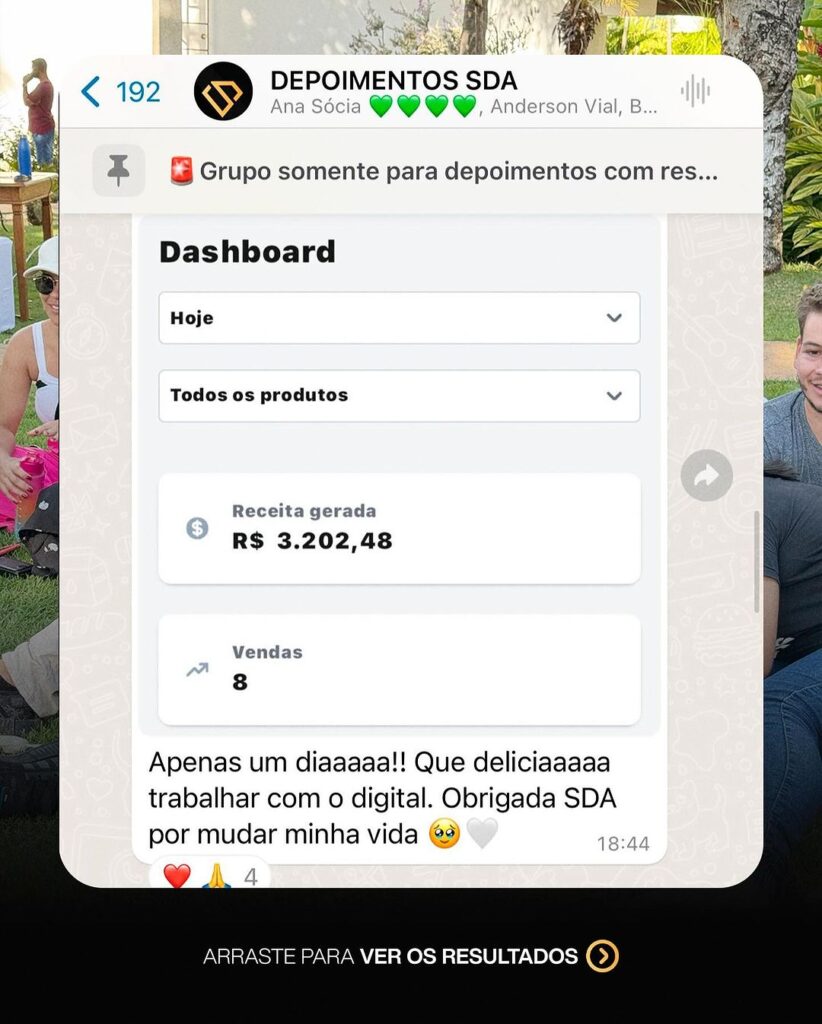822x1024 pixels.
Task: Click the chevron on the Hoje field
Action: [616, 318]
